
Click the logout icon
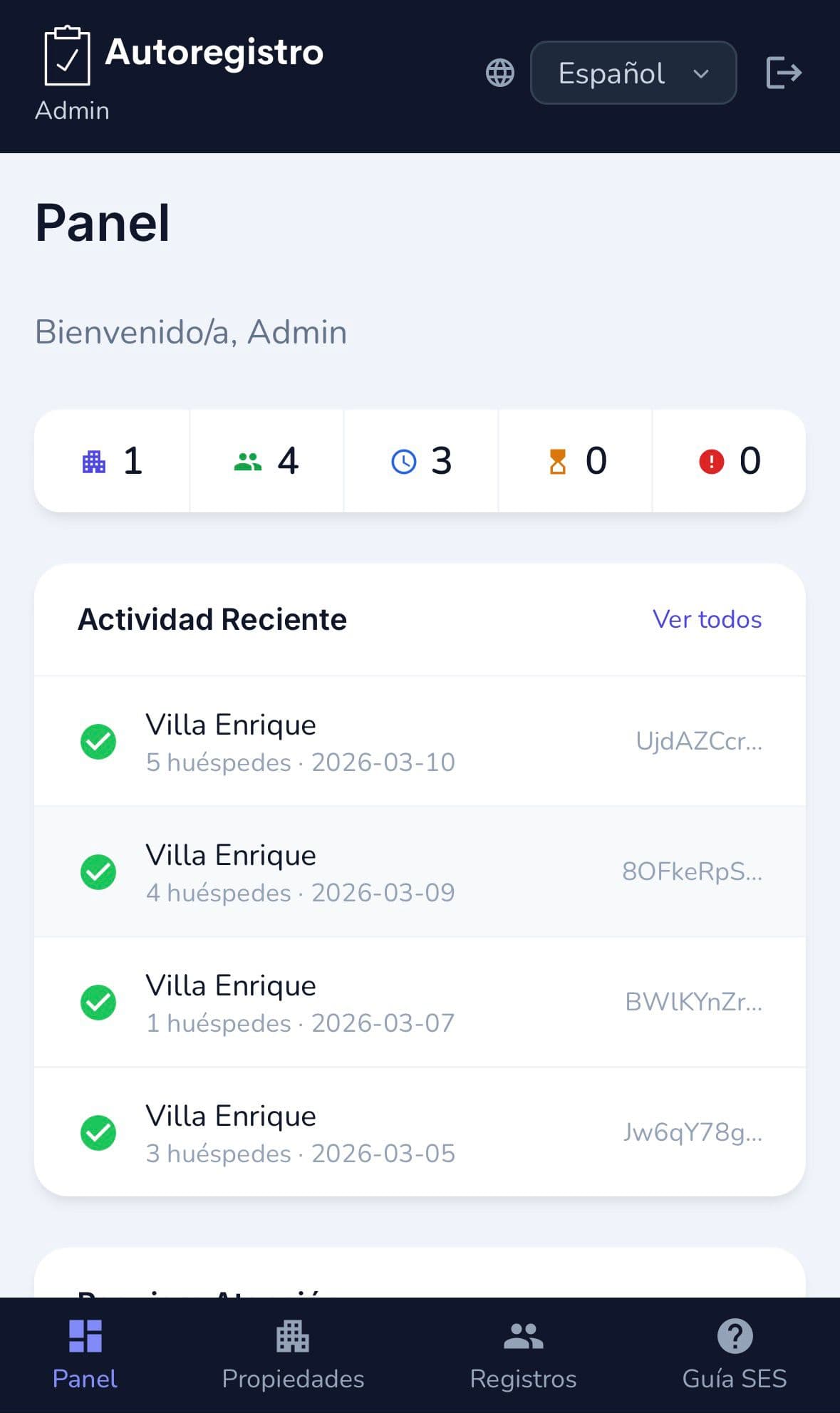coord(784,72)
